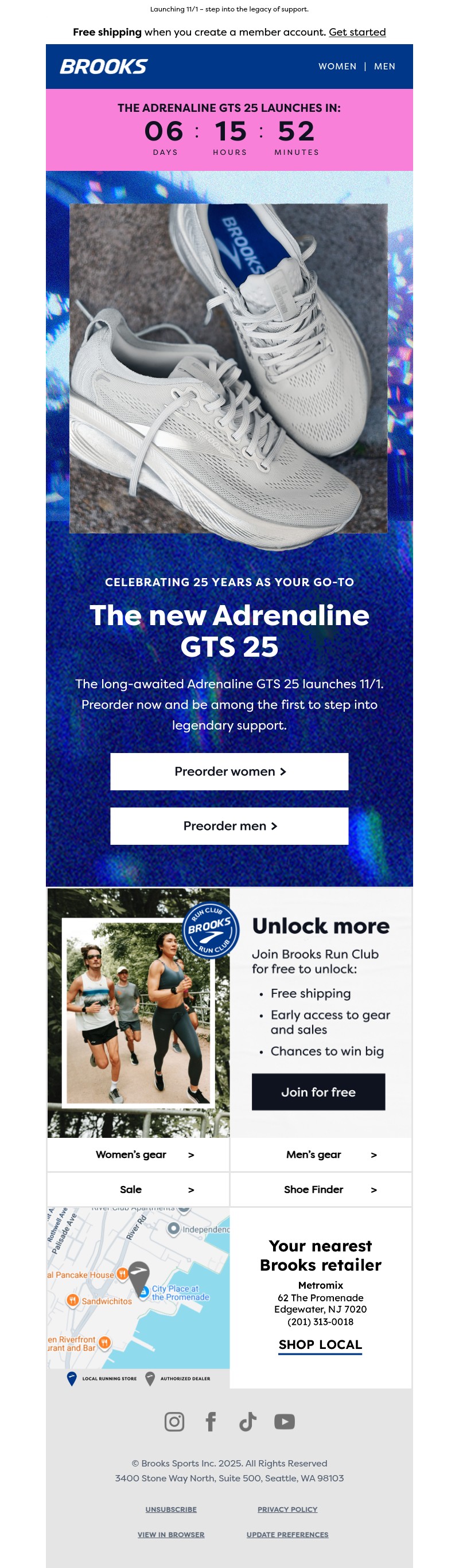Tap Preorder women button

(x=229, y=771)
